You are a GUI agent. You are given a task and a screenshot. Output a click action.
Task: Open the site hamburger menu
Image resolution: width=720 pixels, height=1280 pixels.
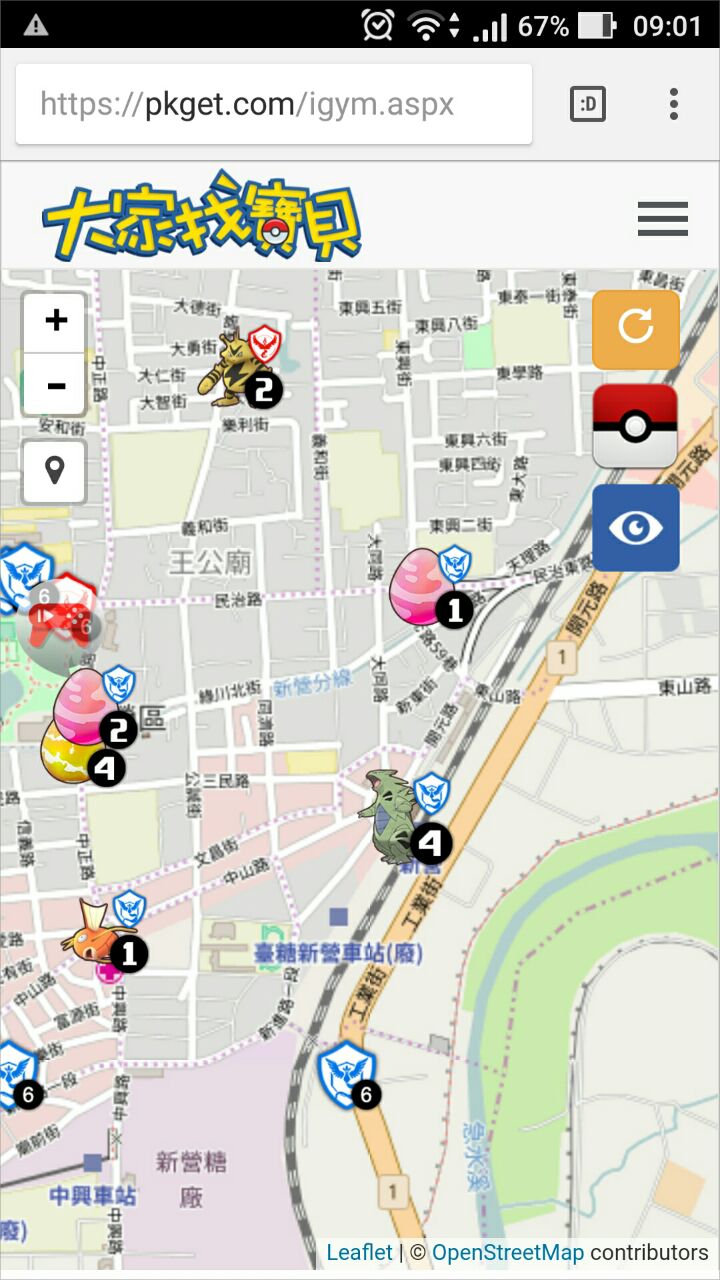662,218
